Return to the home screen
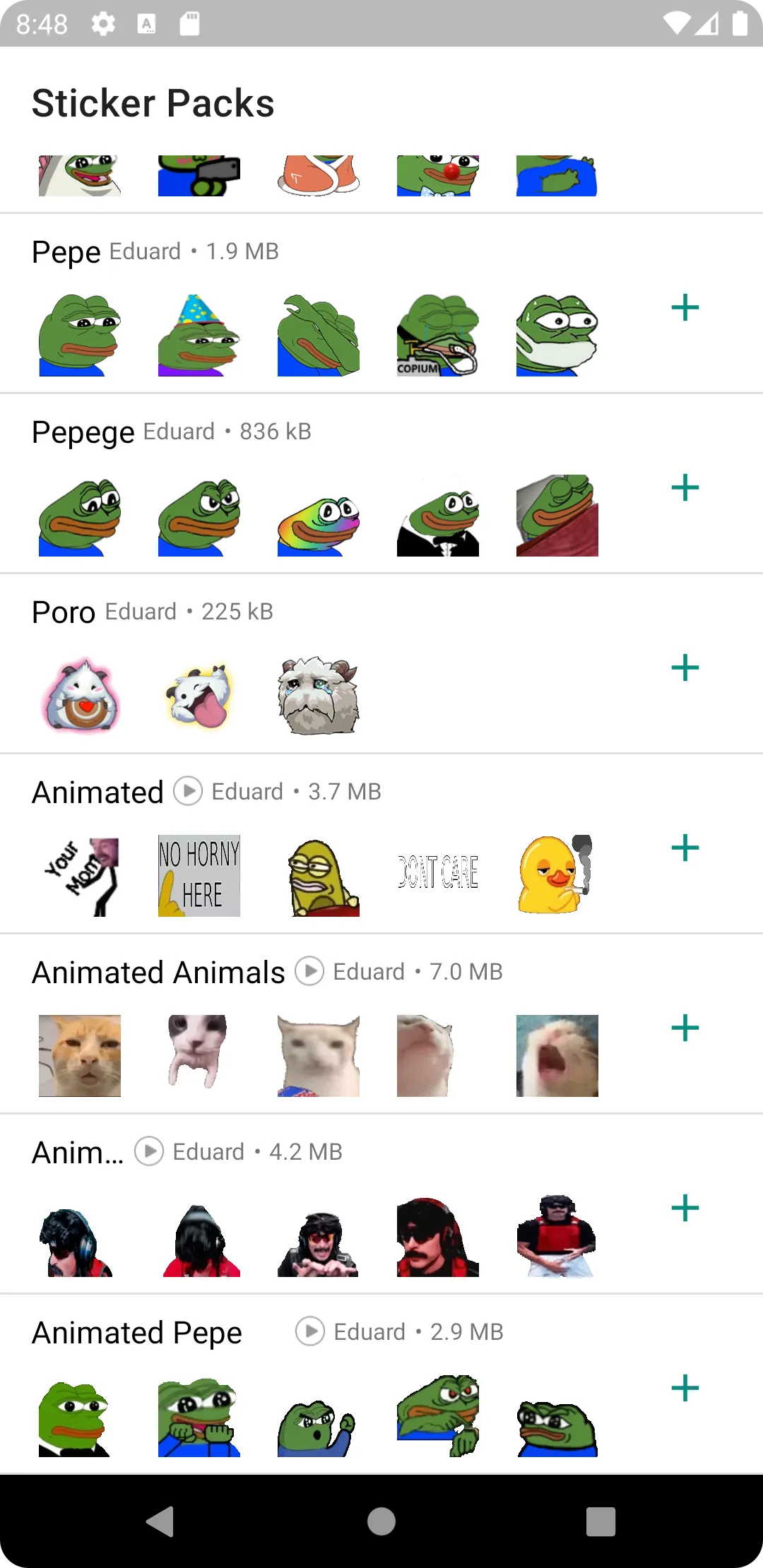763x1568 pixels. pos(381,1521)
